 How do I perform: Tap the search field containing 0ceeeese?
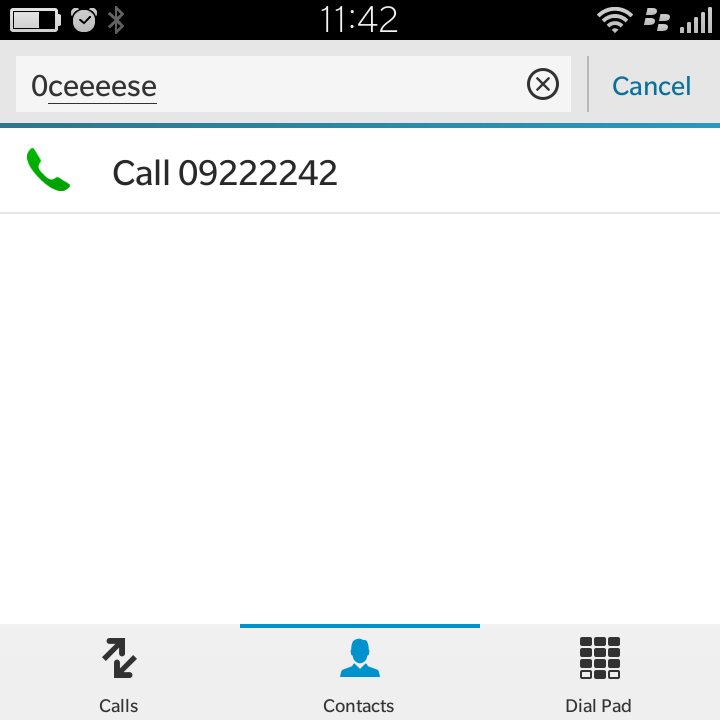[270, 86]
